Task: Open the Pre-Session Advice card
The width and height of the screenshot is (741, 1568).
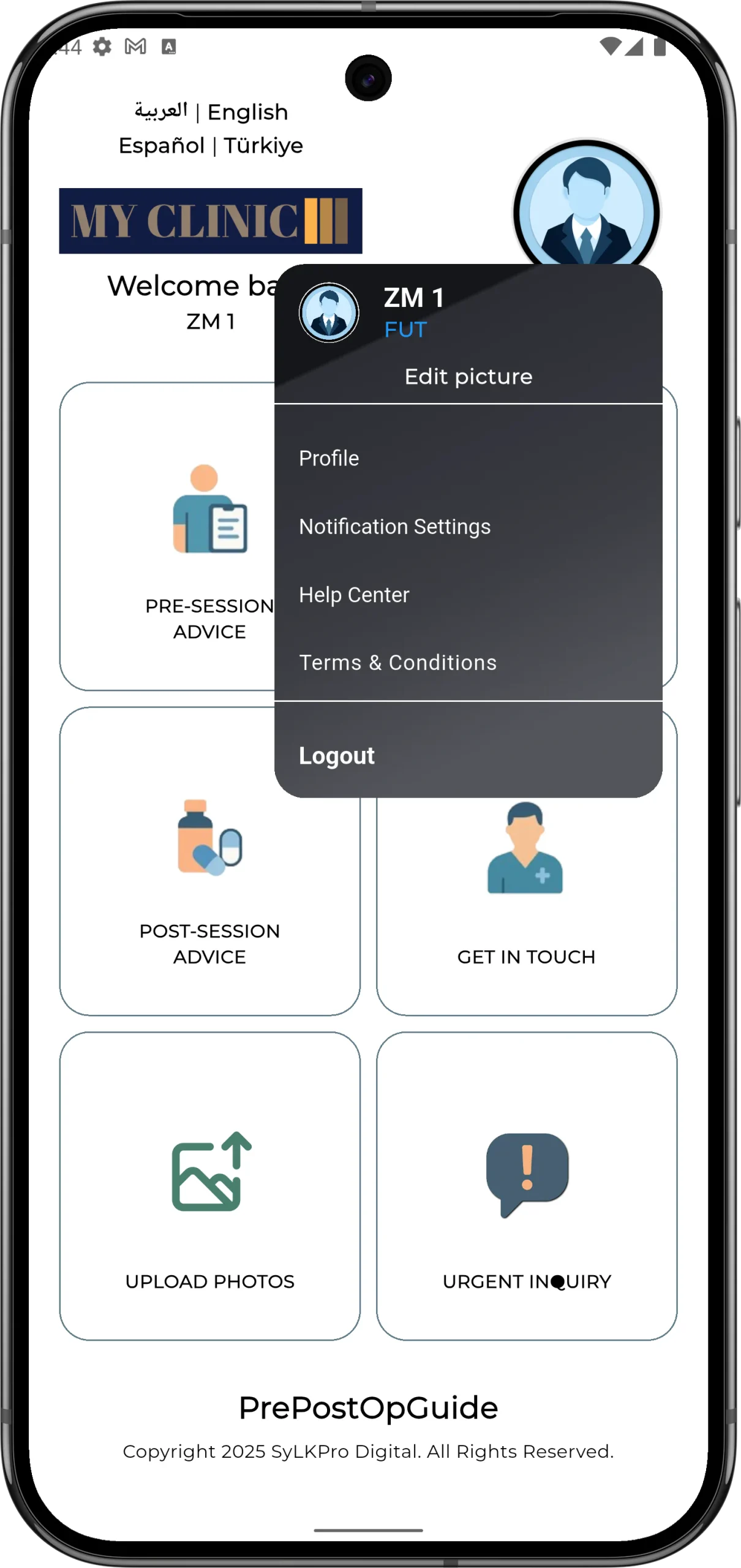Action: [x=171, y=539]
